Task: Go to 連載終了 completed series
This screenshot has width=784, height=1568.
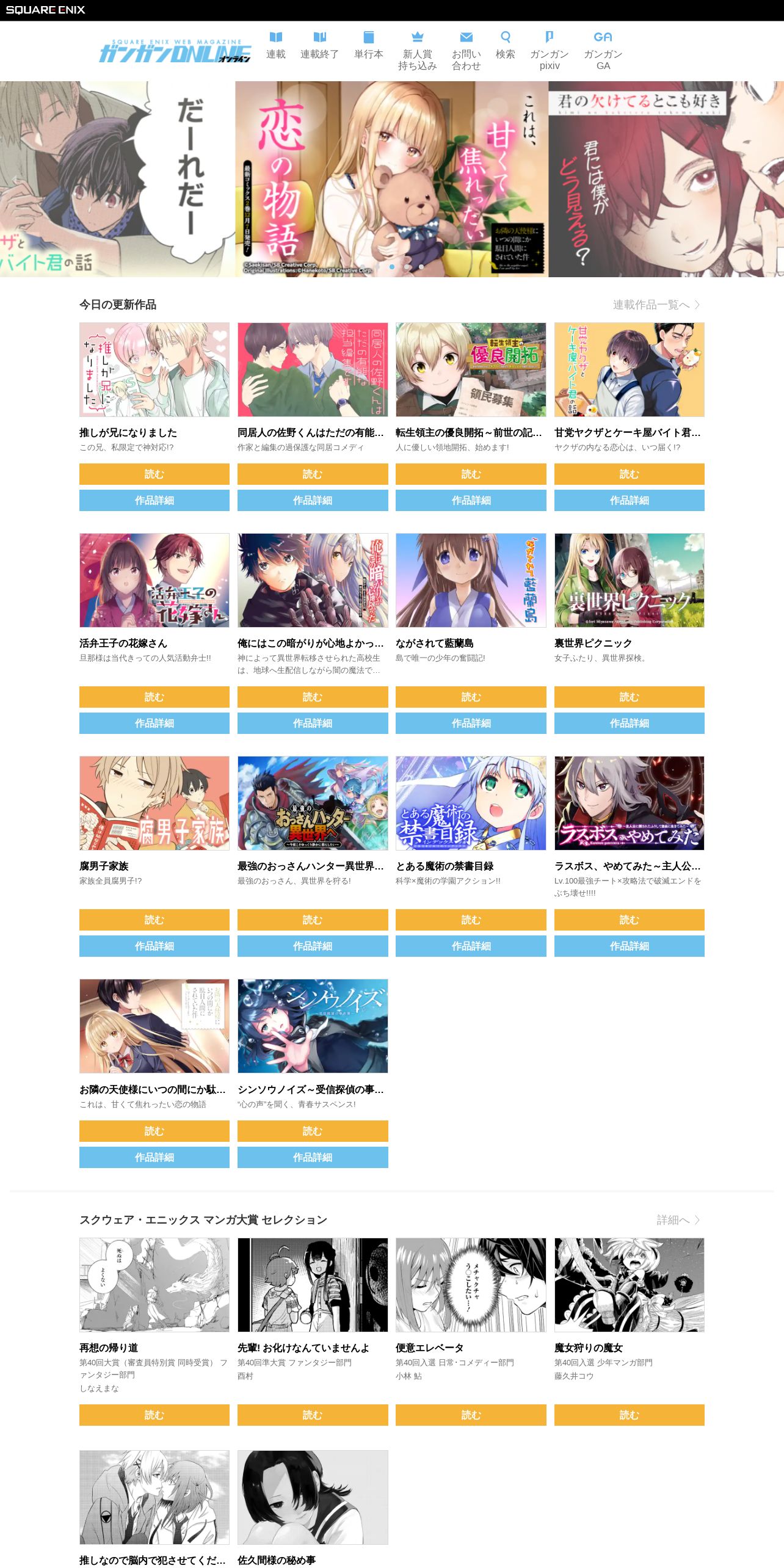Action: [x=319, y=46]
